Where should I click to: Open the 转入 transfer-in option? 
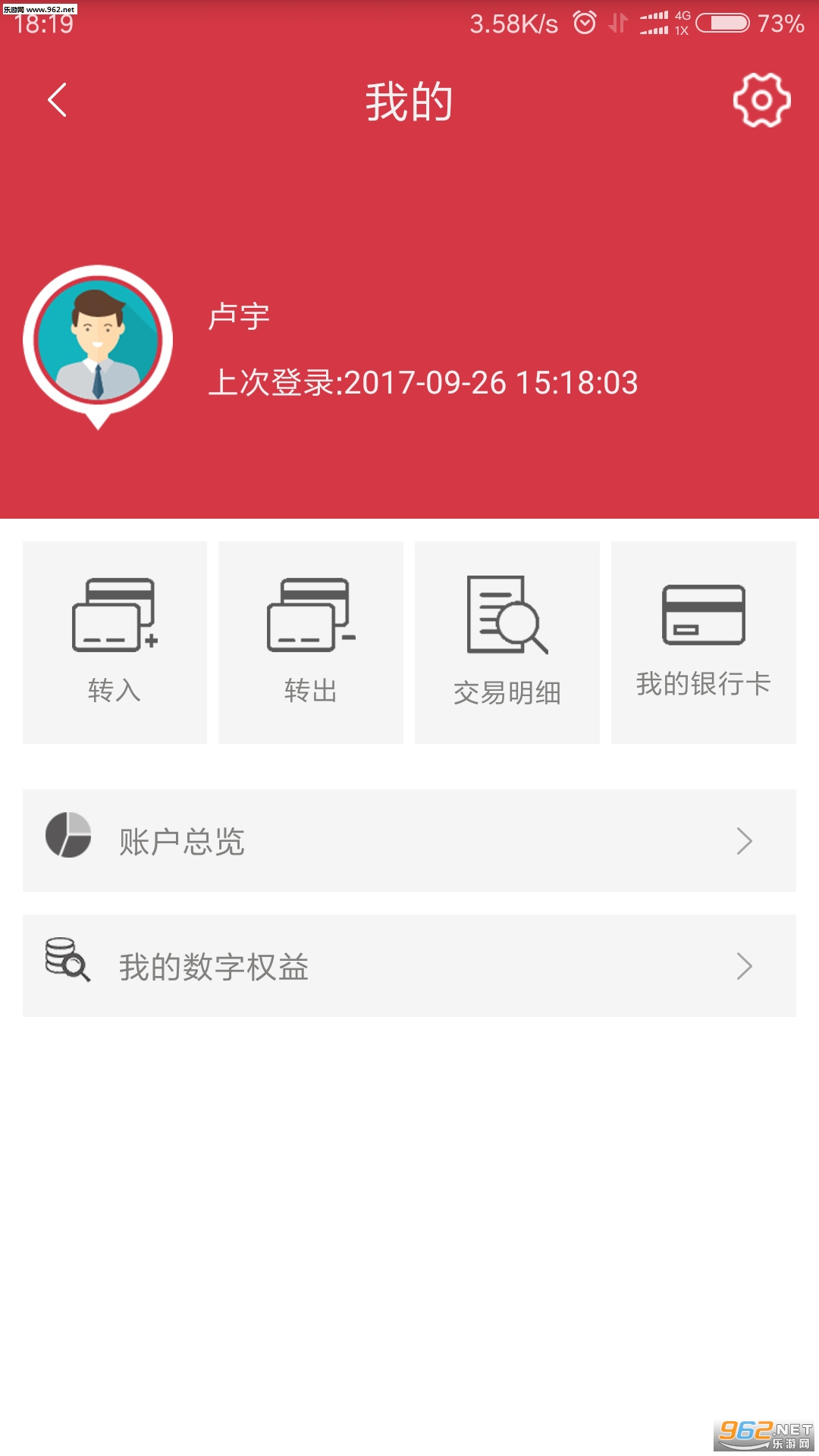[115, 642]
